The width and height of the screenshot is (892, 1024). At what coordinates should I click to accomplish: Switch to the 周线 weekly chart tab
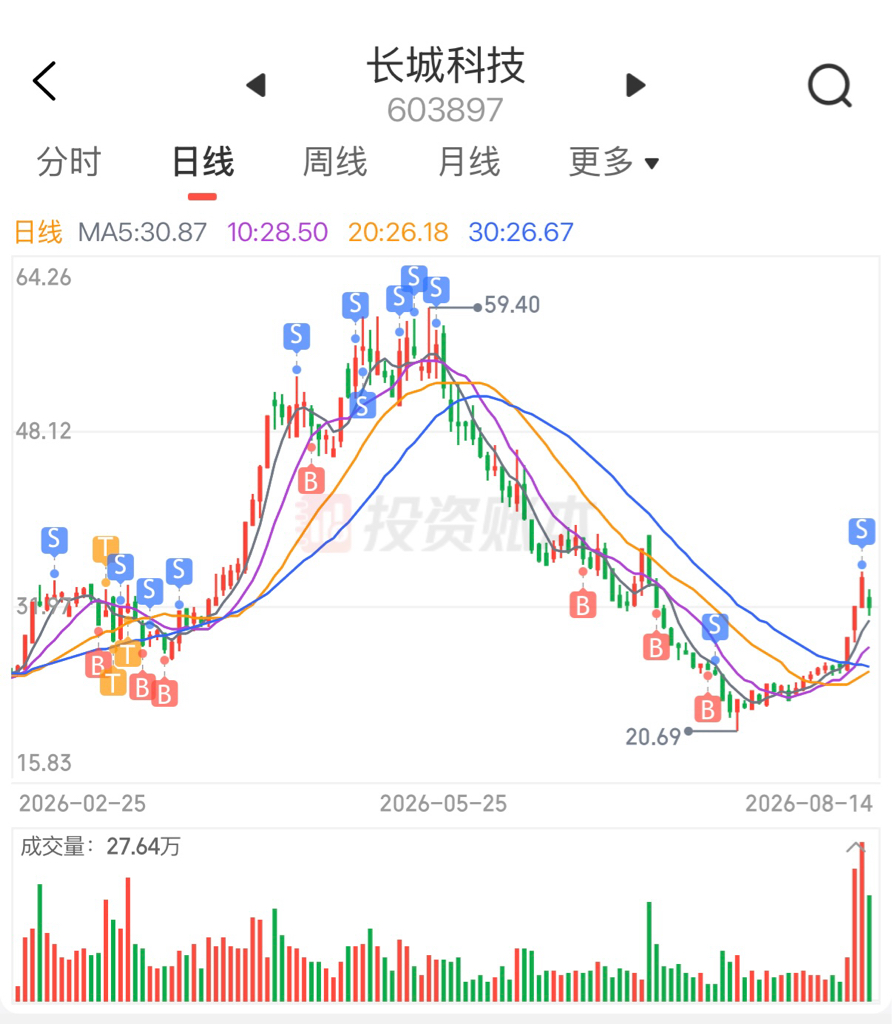point(335,162)
